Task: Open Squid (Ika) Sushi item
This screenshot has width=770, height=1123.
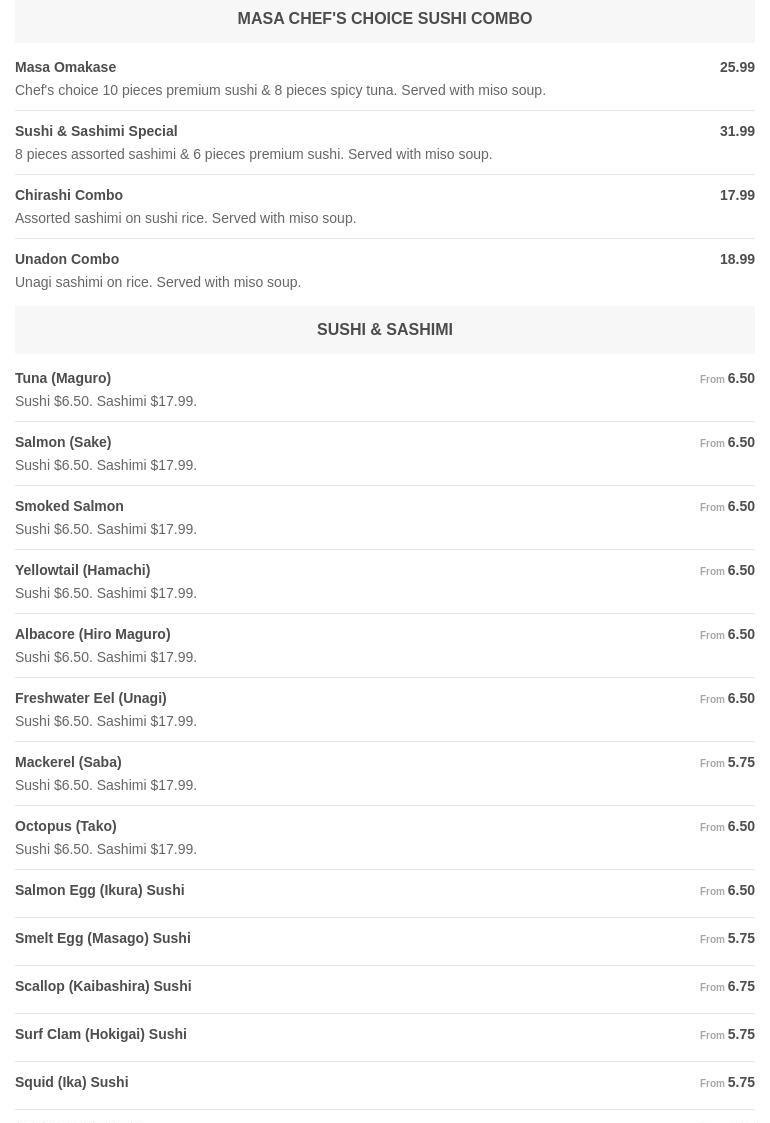Action: [x=71, y=1082]
